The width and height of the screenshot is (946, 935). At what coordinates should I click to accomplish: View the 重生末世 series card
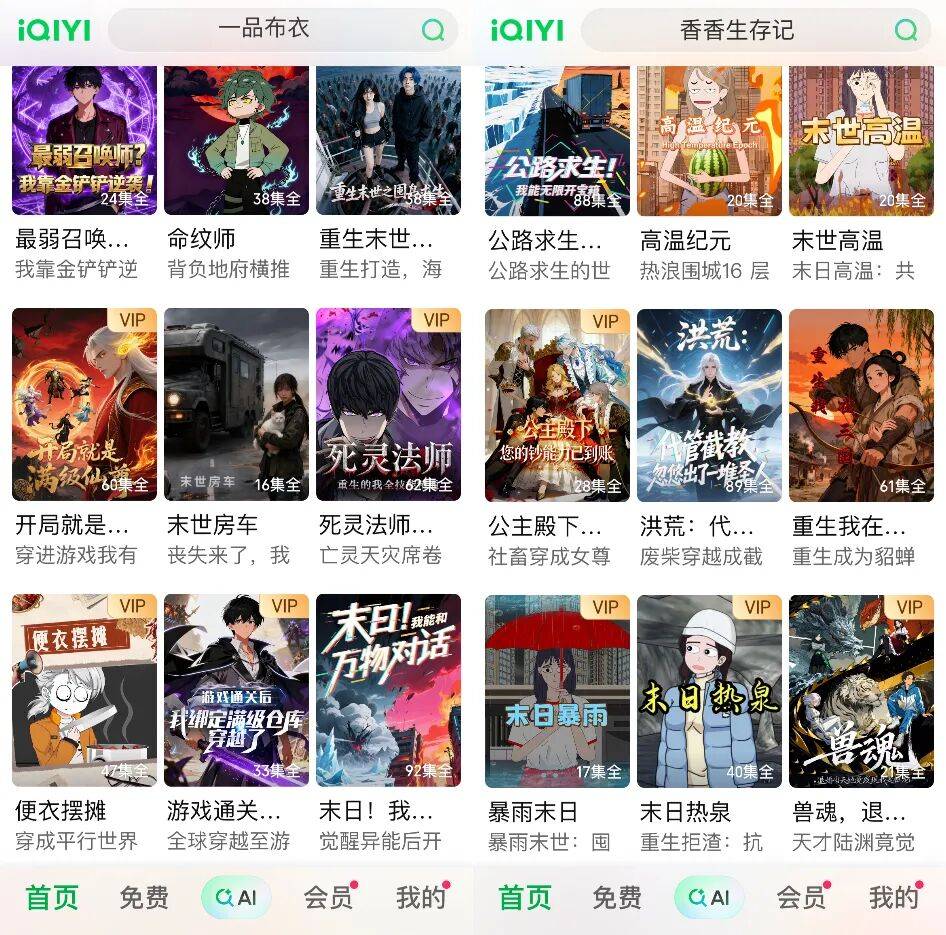[x=388, y=140]
